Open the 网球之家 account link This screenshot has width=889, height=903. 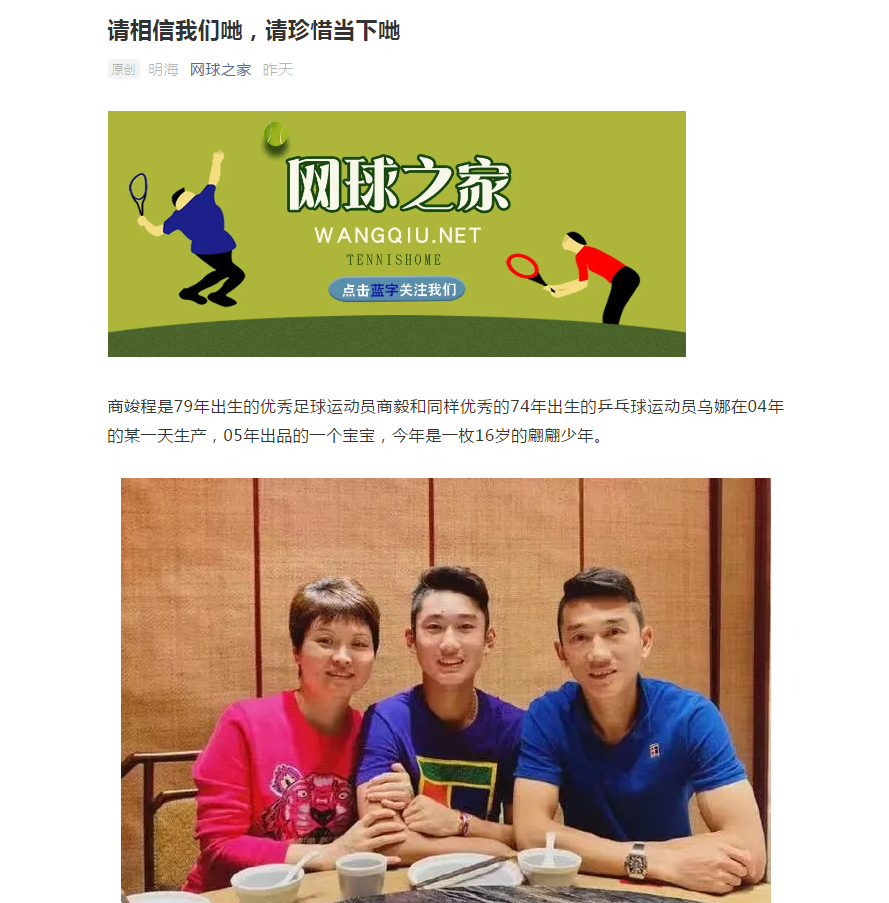[220, 70]
